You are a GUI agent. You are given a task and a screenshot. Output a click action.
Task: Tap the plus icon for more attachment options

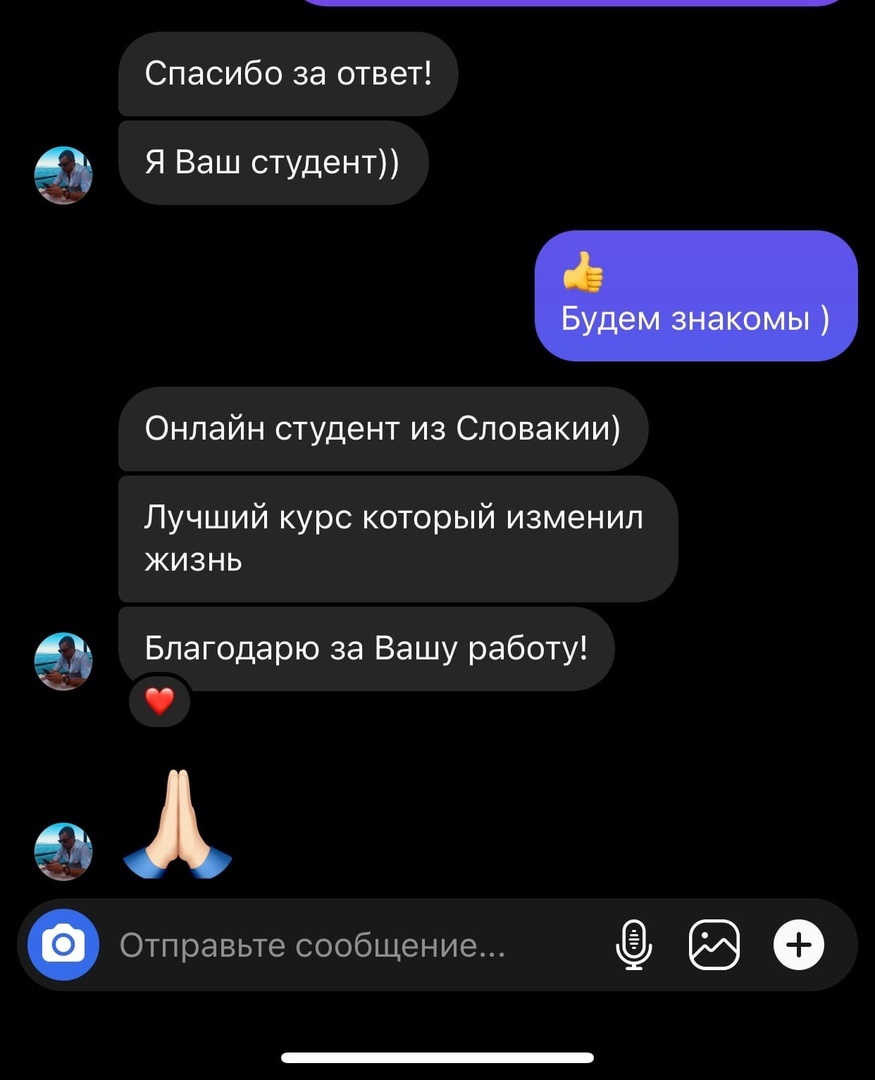click(x=798, y=944)
